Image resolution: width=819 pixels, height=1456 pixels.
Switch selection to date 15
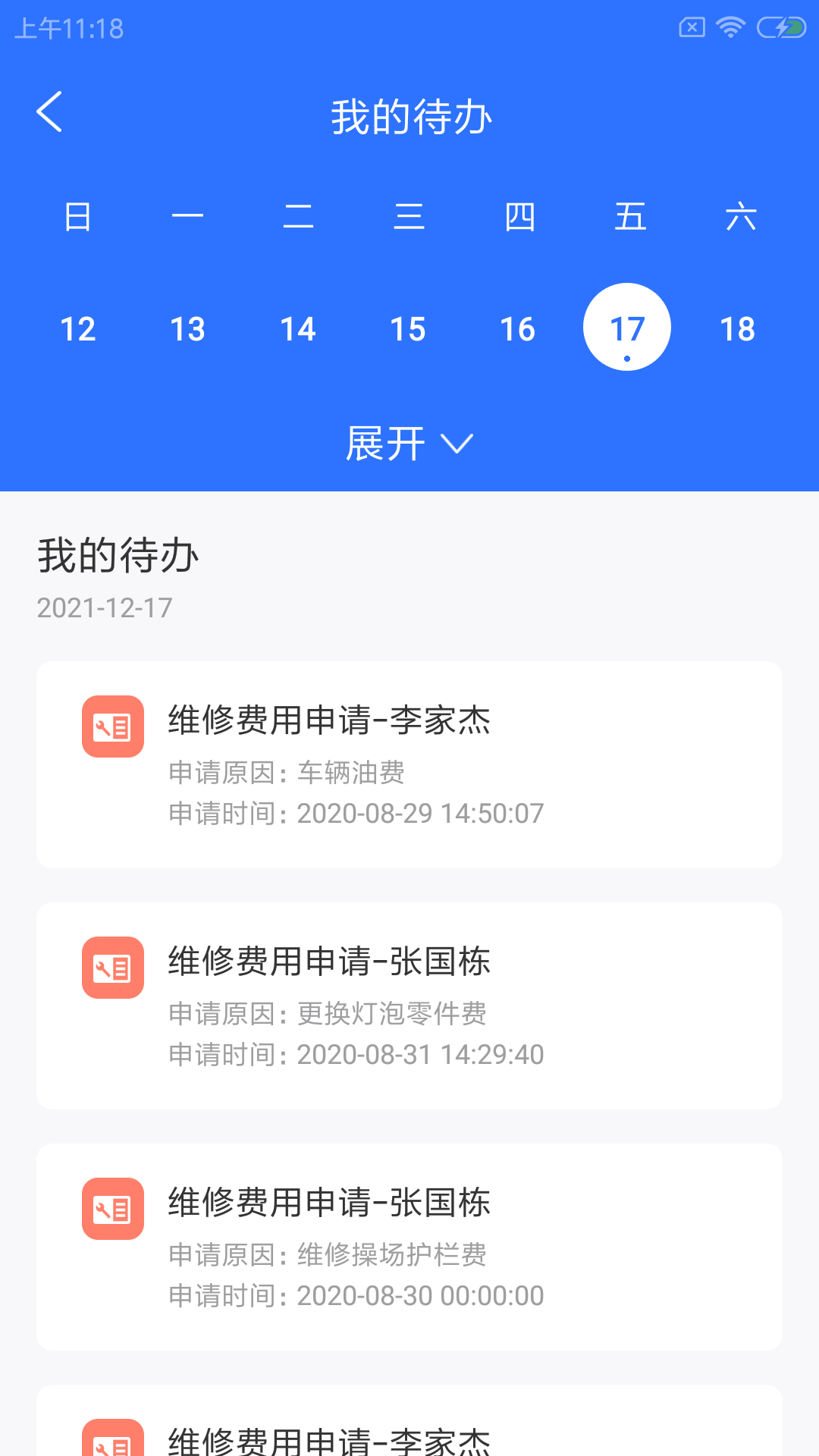pos(407,328)
